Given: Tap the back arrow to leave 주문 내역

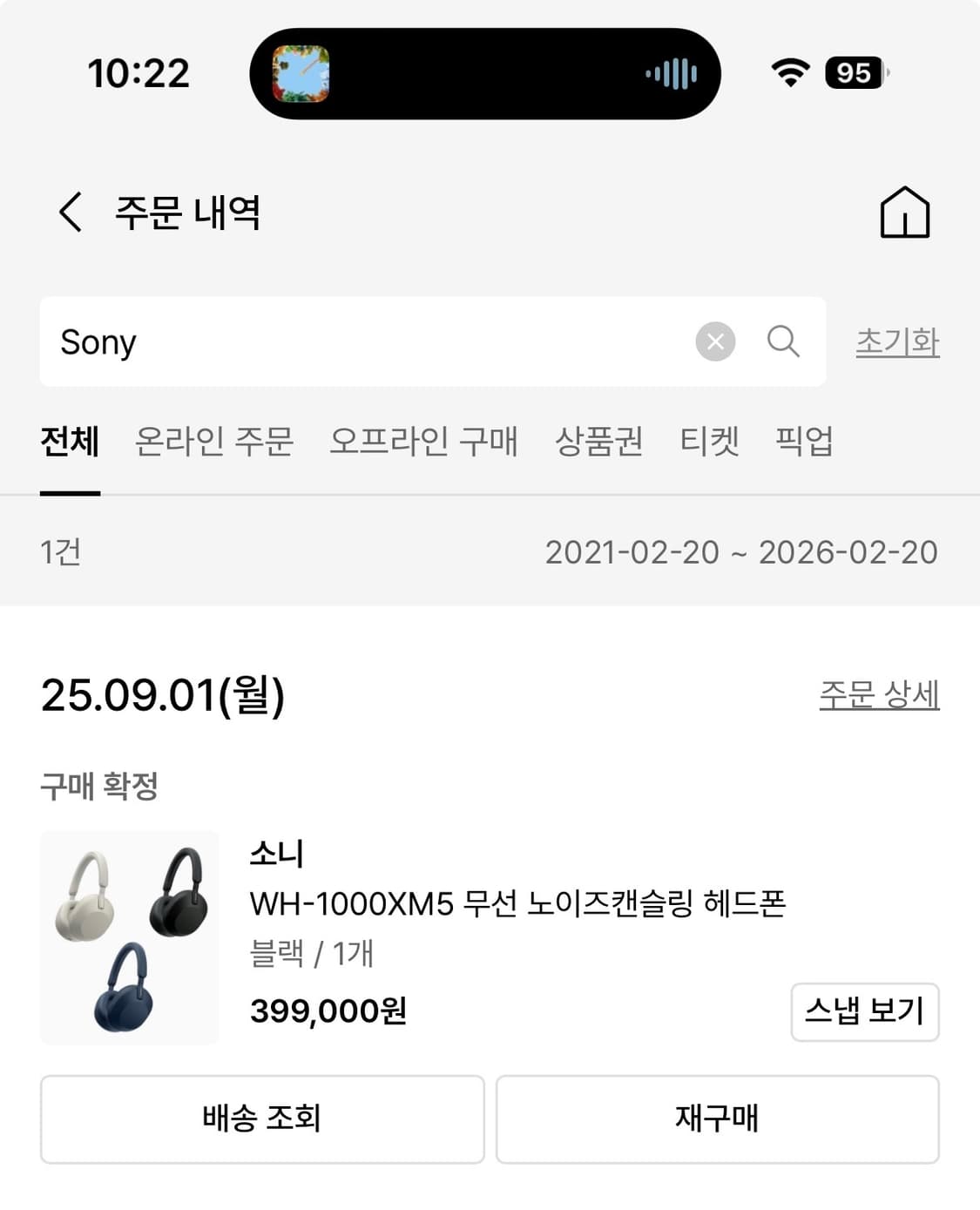Looking at the screenshot, I should point(71,212).
